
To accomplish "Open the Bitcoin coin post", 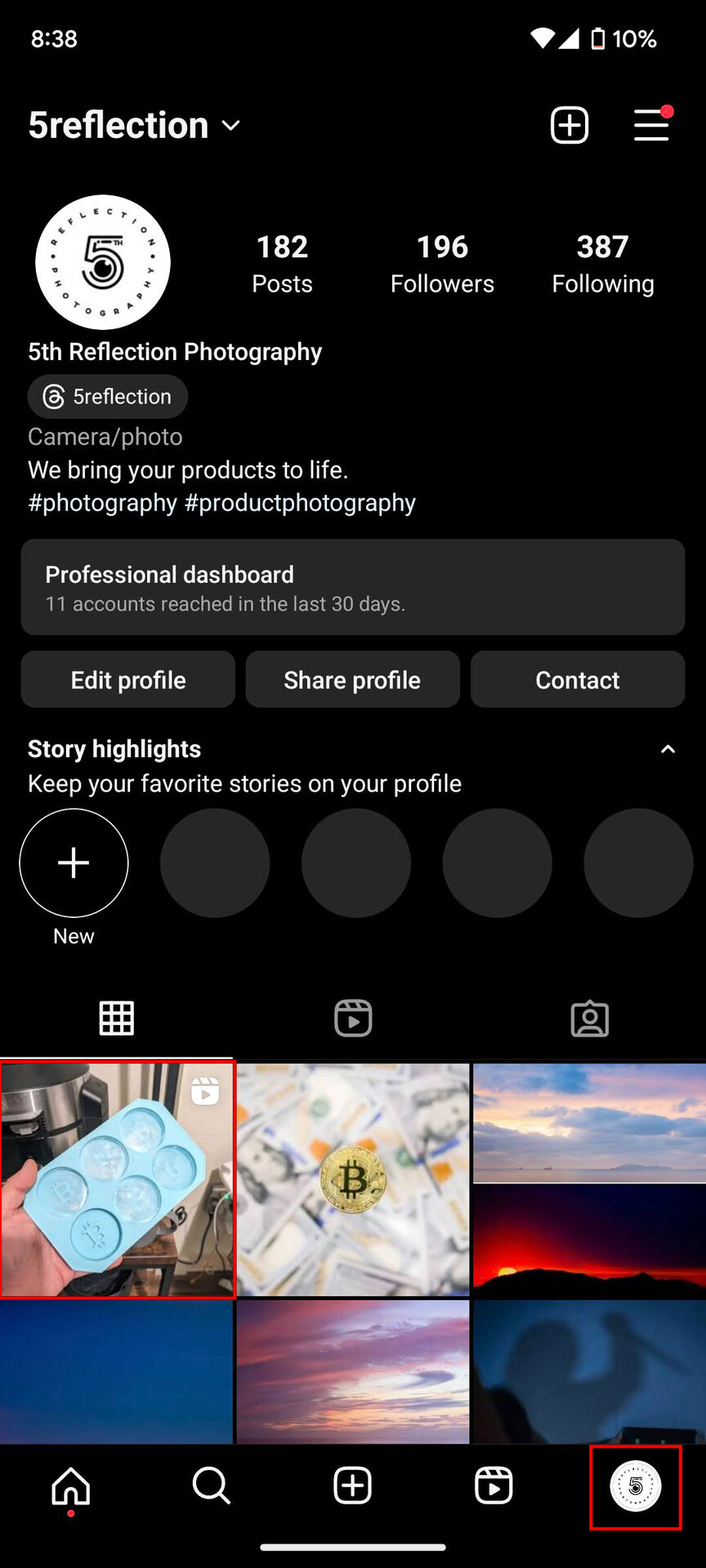I will point(353,1179).
